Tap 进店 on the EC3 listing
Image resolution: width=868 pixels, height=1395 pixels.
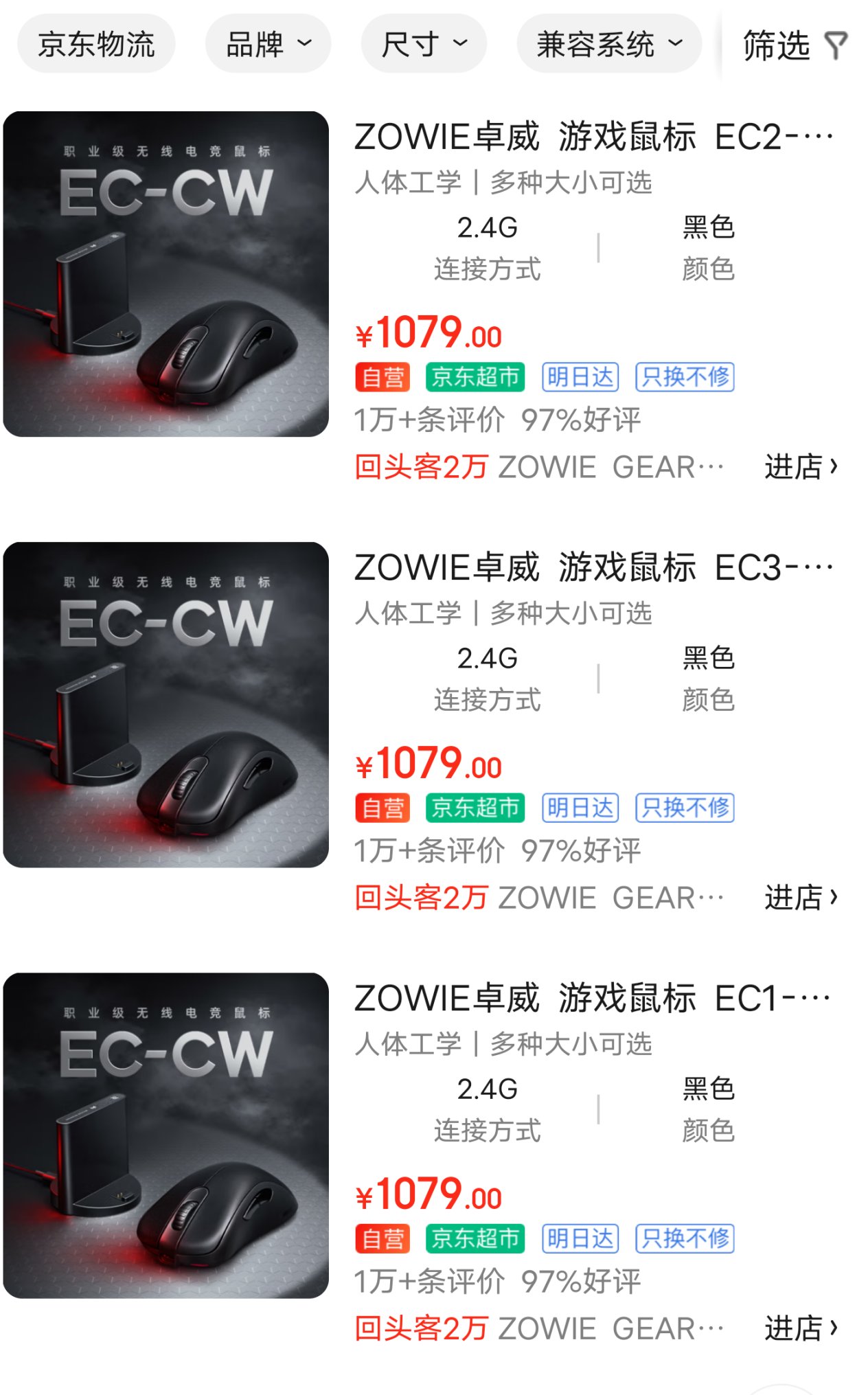(801, 898)
